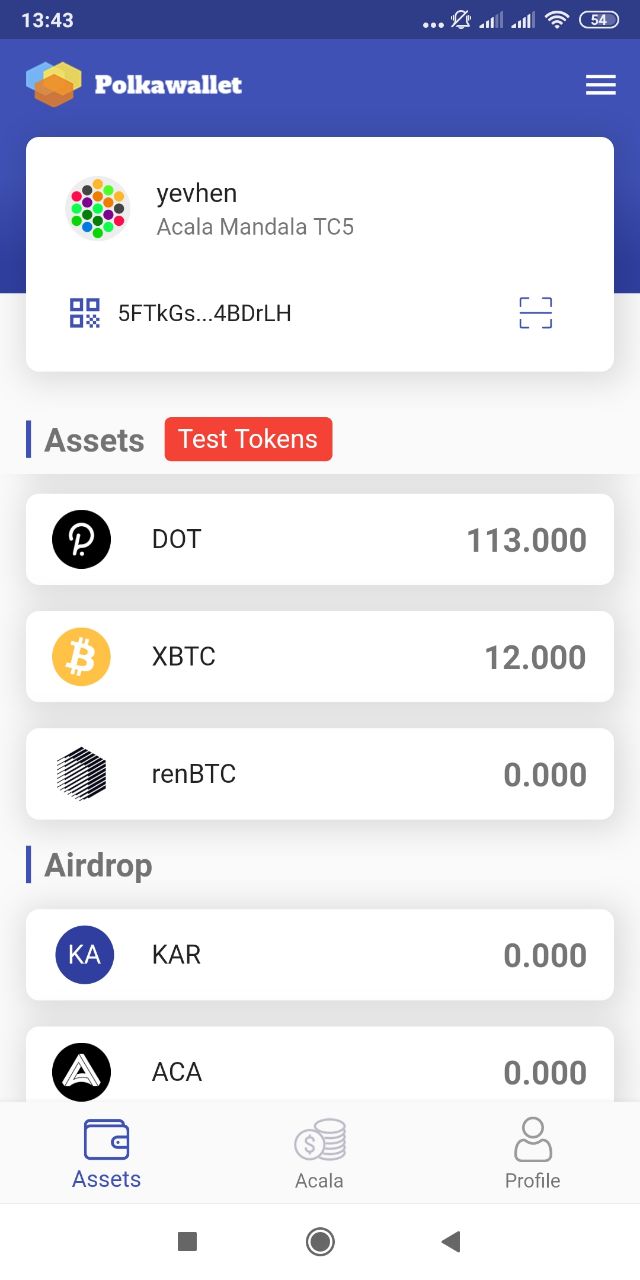Open the hamburger menu

[x=601, y=85]
